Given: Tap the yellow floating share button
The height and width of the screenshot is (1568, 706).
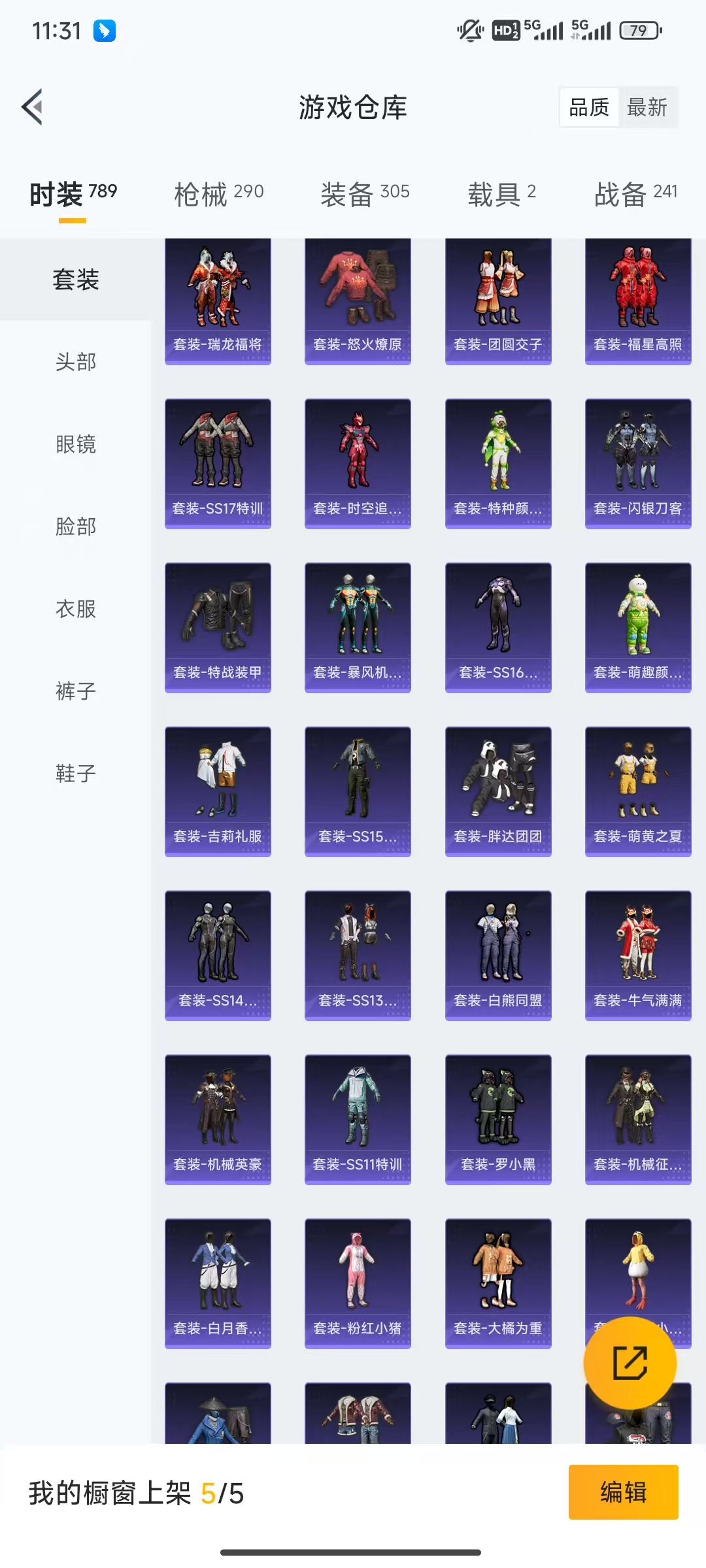Looking at the screenshot, I should (630, 1363).
